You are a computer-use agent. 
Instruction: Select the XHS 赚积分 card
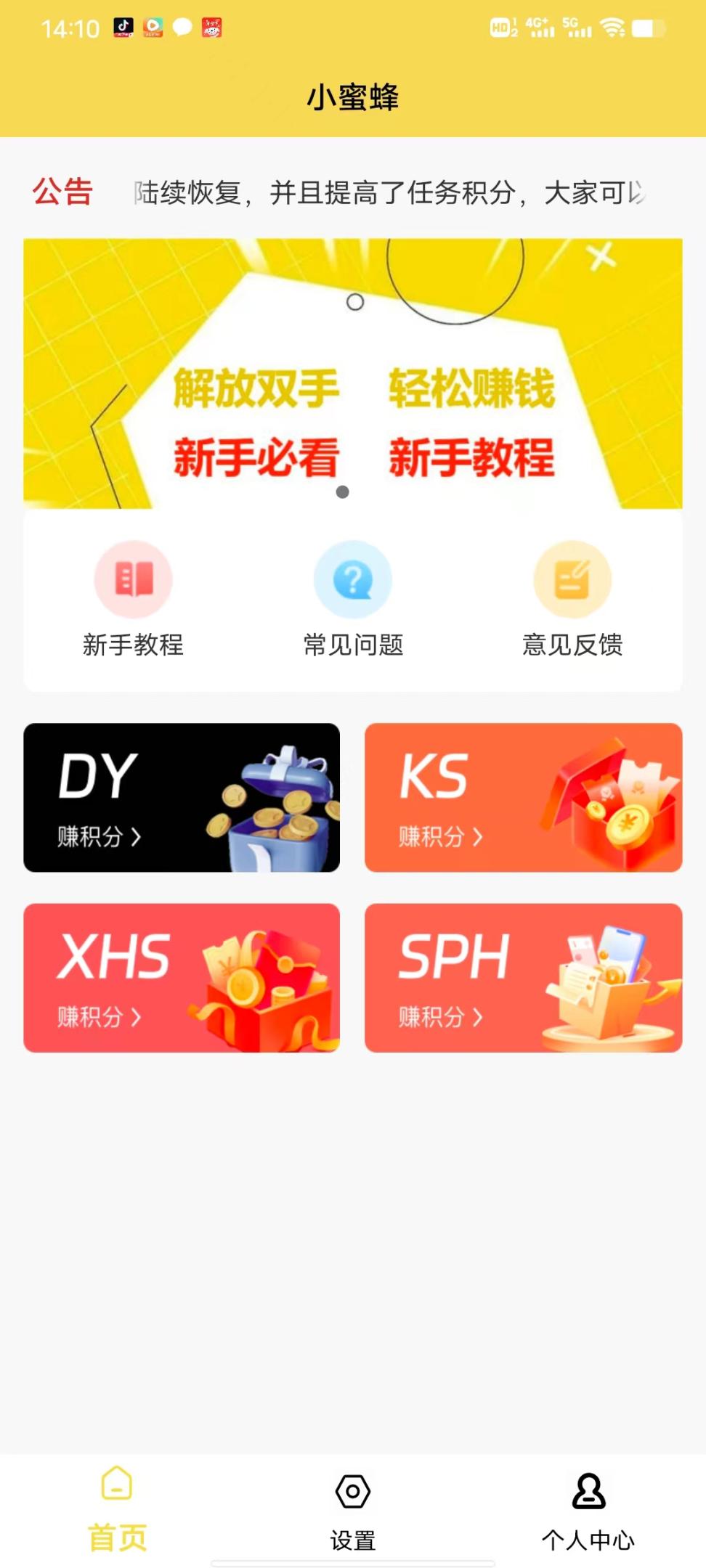pyautogui.click(x=182, y=977)
